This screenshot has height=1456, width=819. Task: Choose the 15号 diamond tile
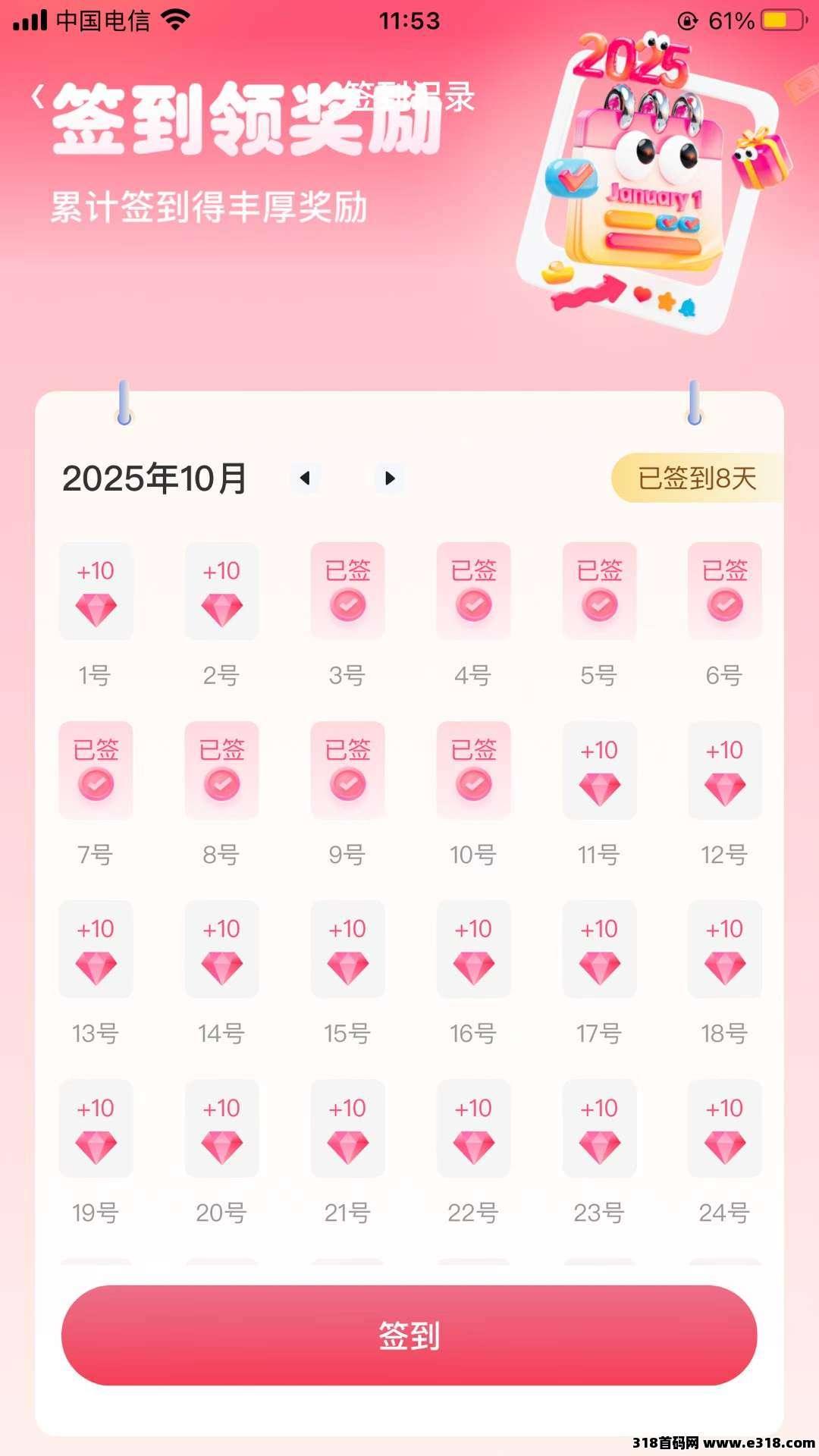[x=348, y=949]
